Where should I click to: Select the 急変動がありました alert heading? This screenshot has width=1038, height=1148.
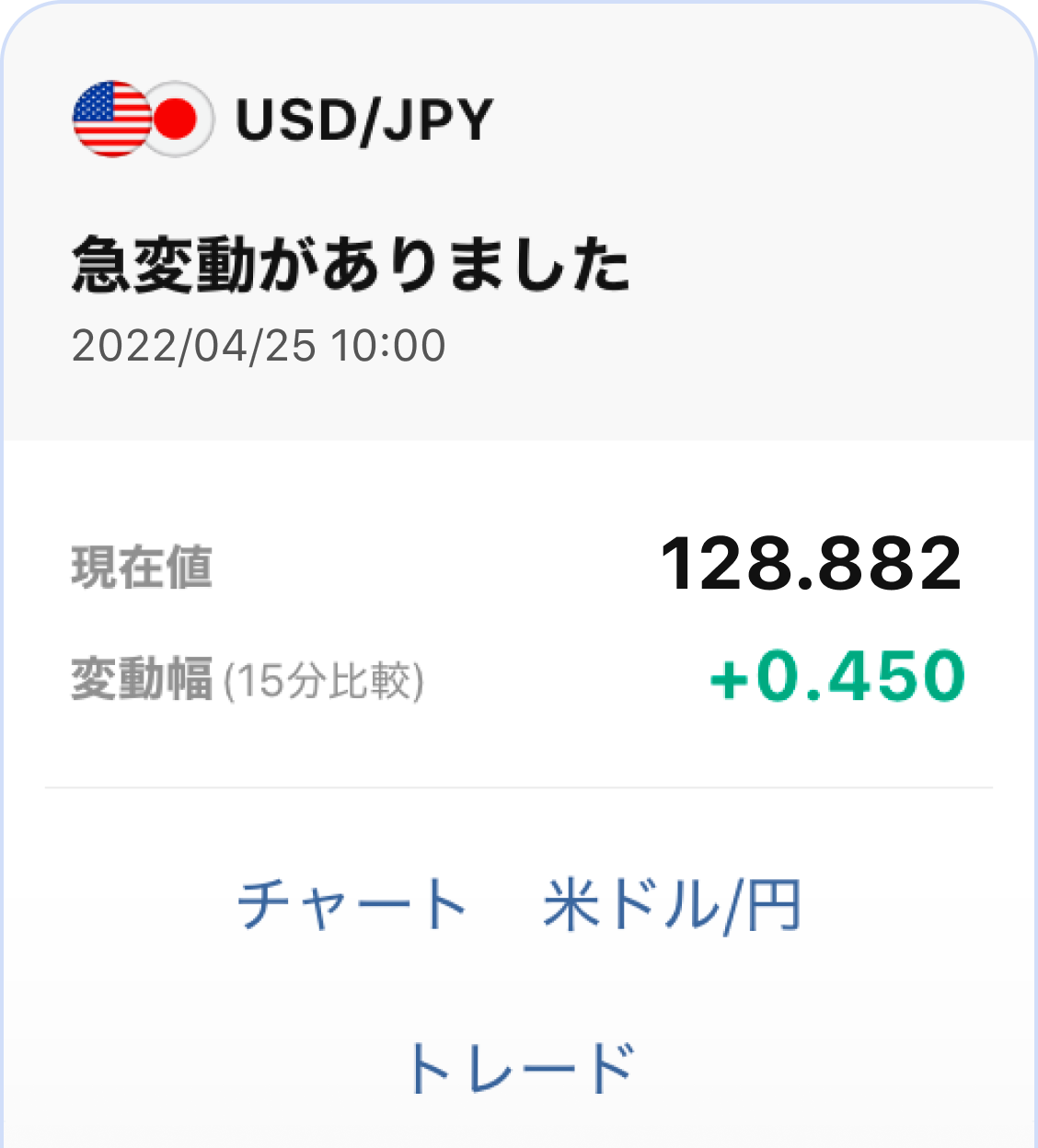(350, 262)
